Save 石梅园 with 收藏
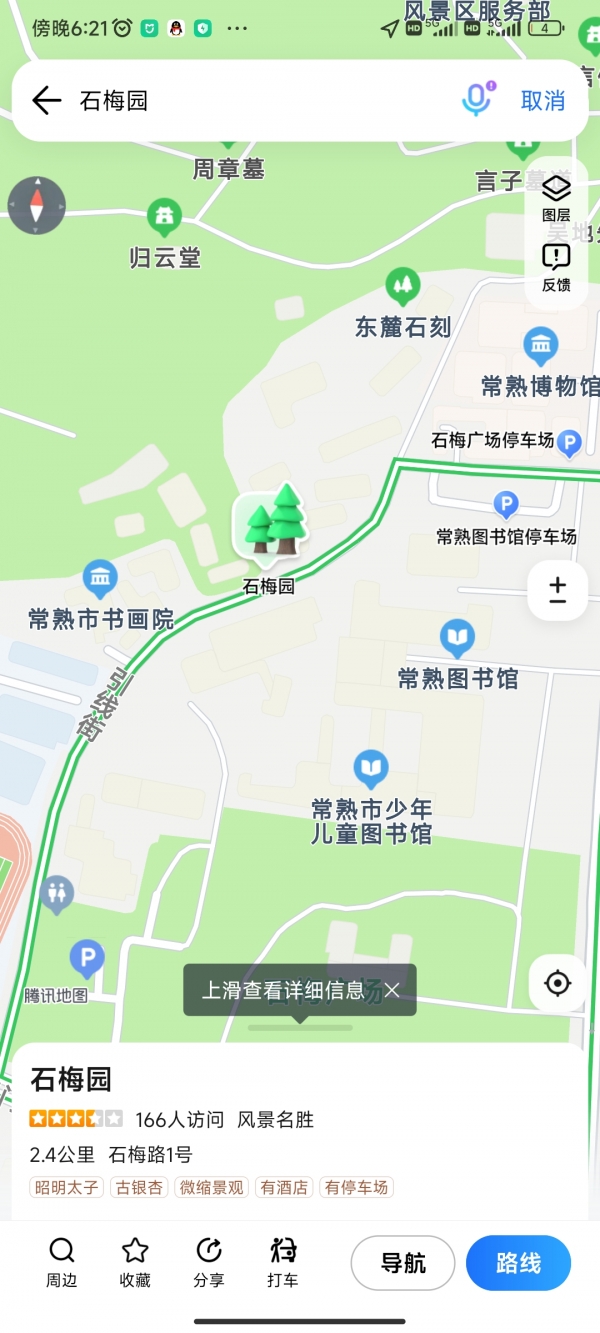600x1333 pixels. click(135, 1262)
